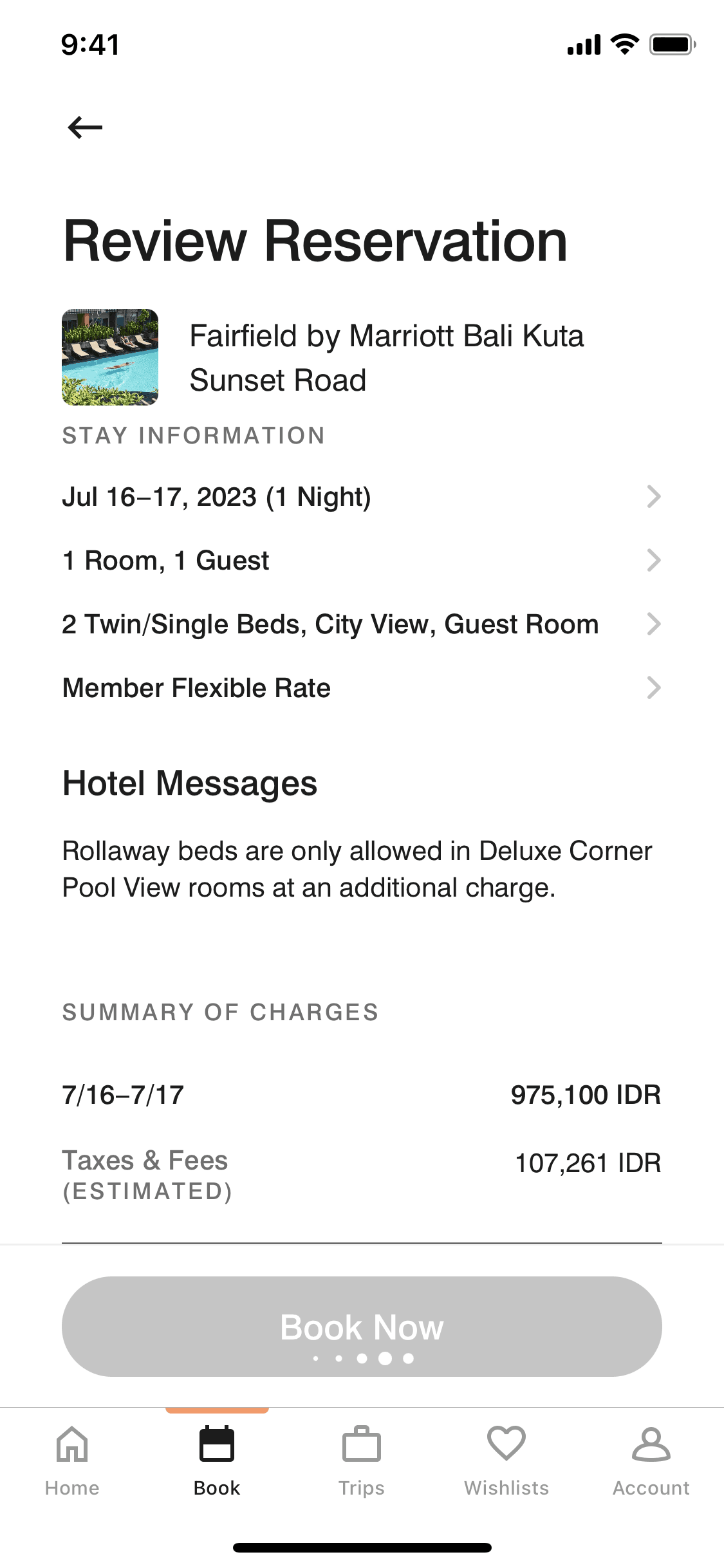724x1568 pixels.
Task: Open the Fairfield by Marriott hotel thumbnail
Action: (110, 357)
